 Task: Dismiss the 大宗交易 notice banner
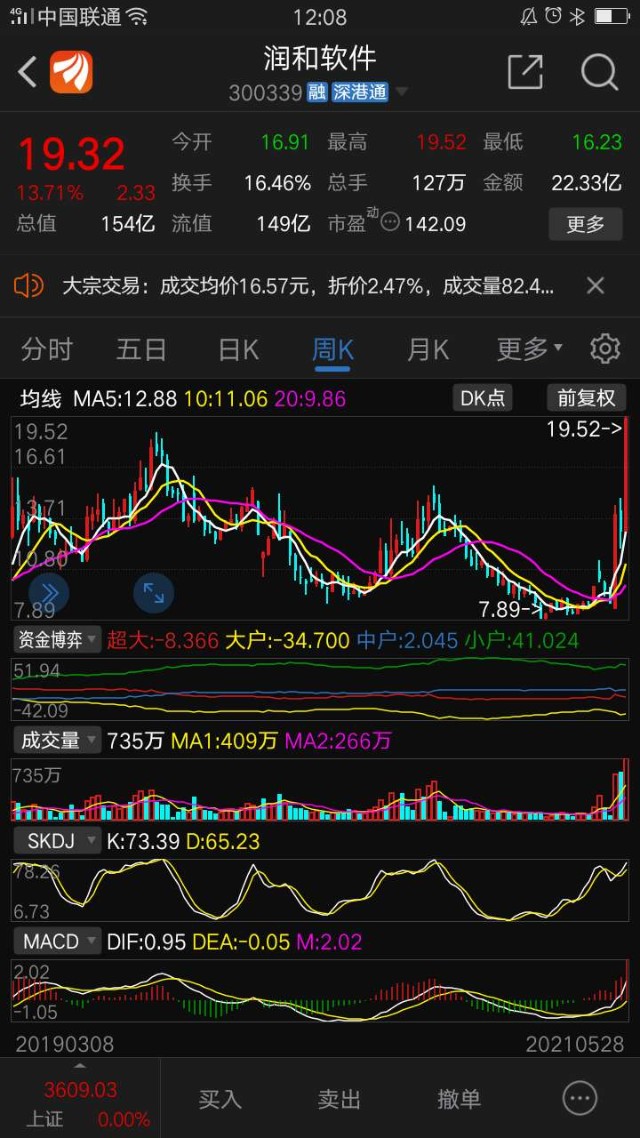(x=595, y=287)
